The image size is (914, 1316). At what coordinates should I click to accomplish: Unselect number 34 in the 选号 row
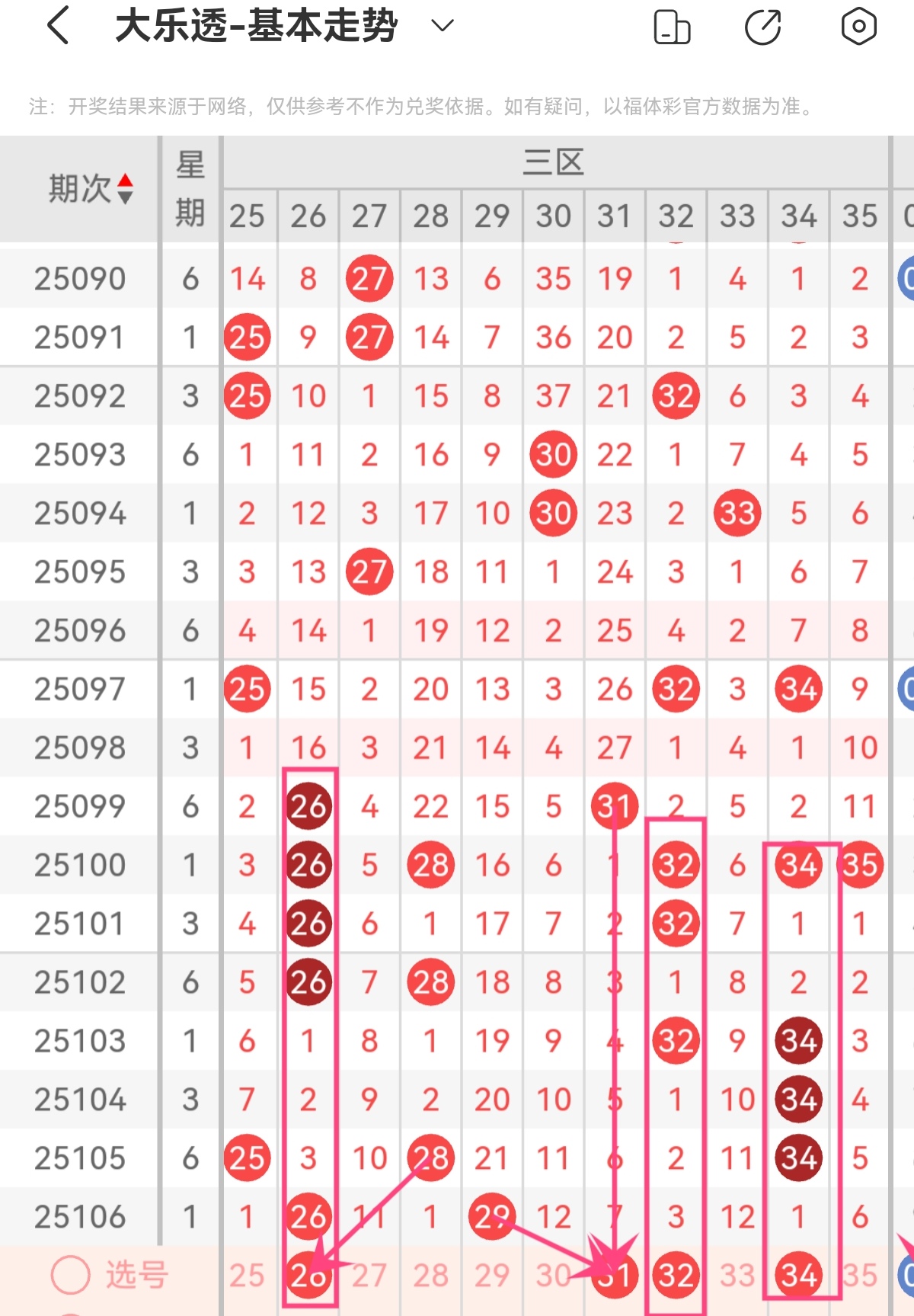tap(798, 1276)
